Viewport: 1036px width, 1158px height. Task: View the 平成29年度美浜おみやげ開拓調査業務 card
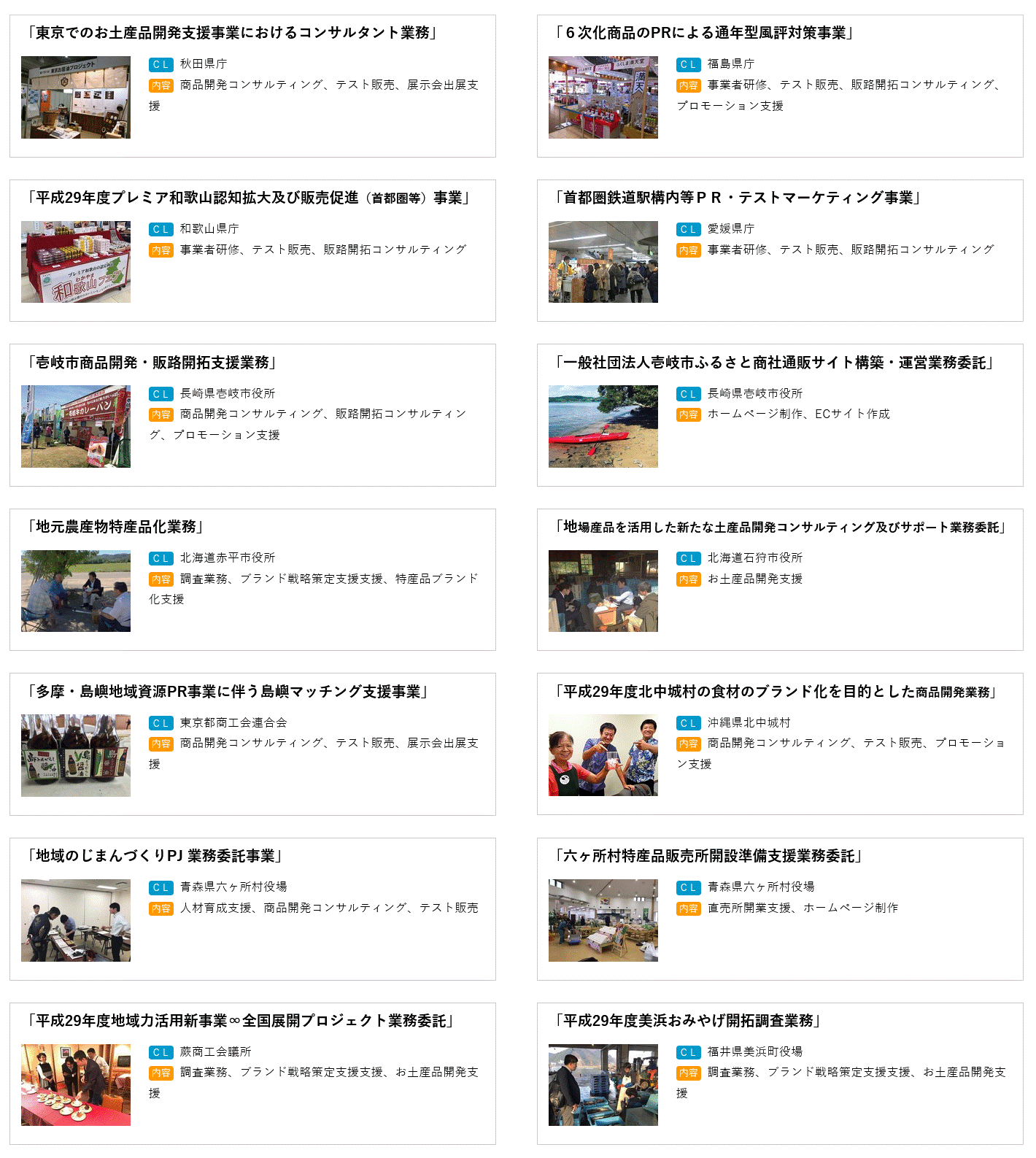point(780,1073)
